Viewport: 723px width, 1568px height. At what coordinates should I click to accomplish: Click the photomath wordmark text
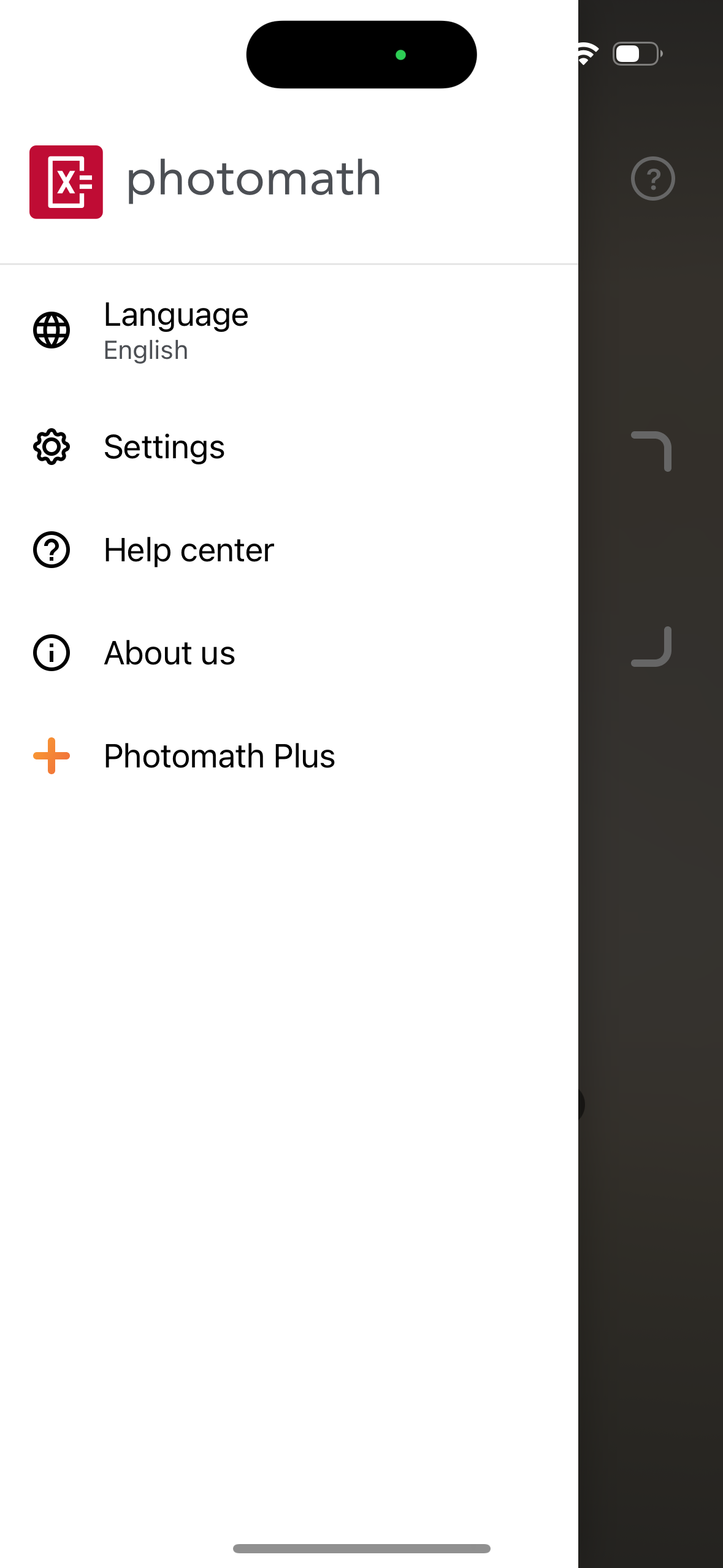click(254, 179)
